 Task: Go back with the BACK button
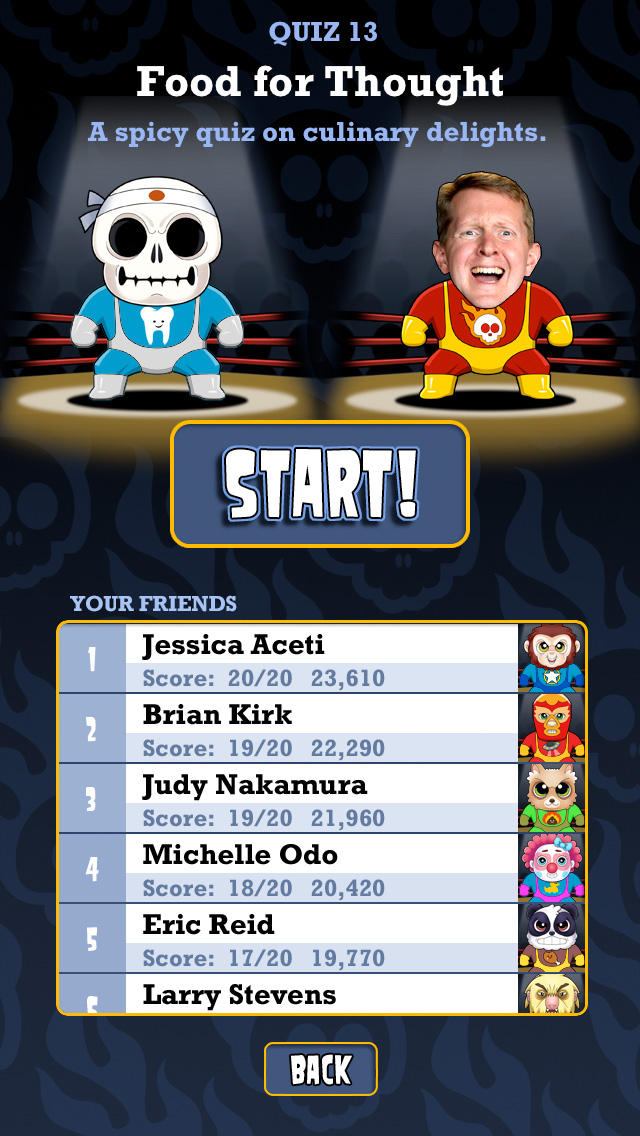point(320,1069)
